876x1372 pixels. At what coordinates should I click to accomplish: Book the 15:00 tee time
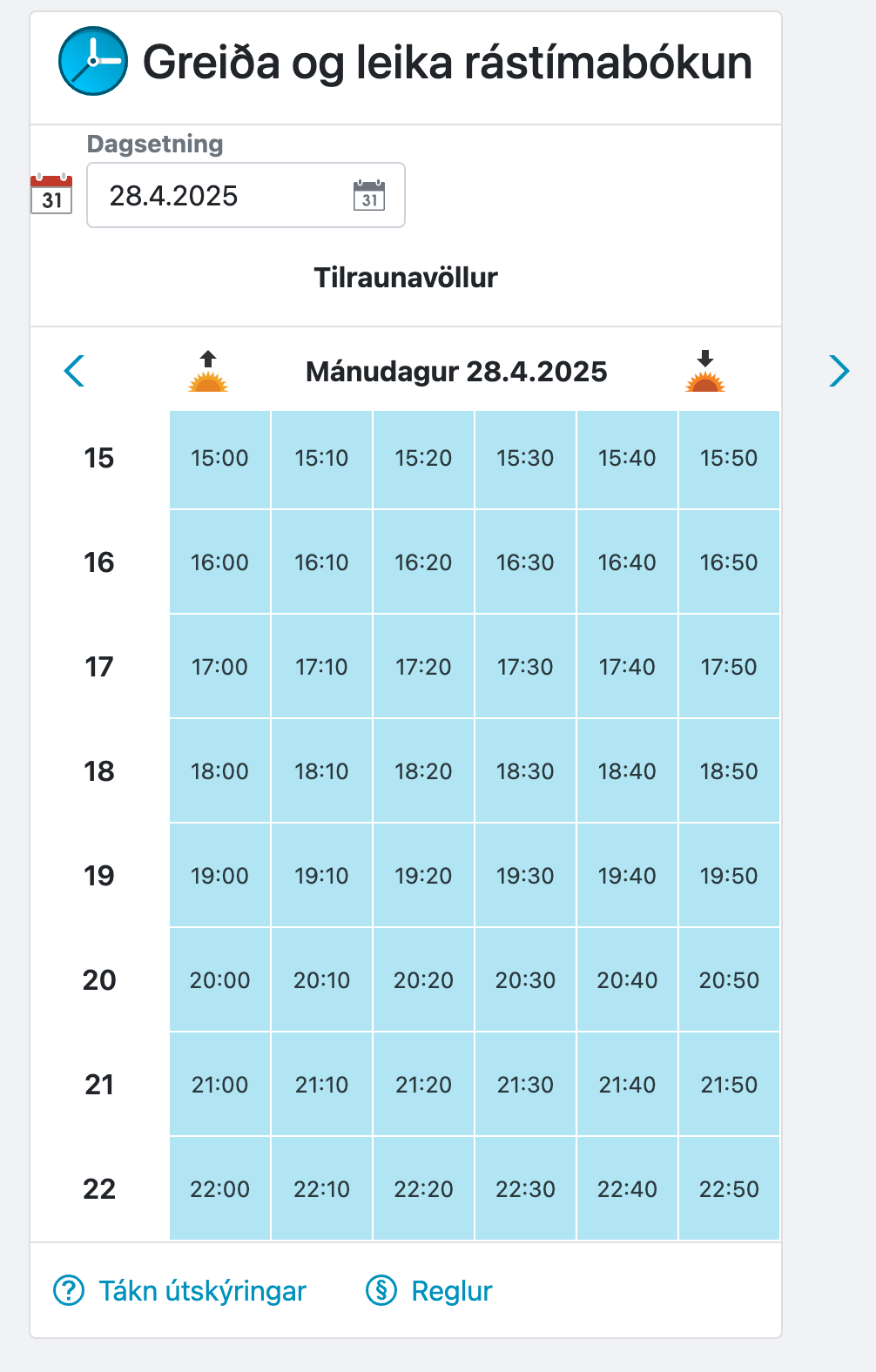point(219,459)
